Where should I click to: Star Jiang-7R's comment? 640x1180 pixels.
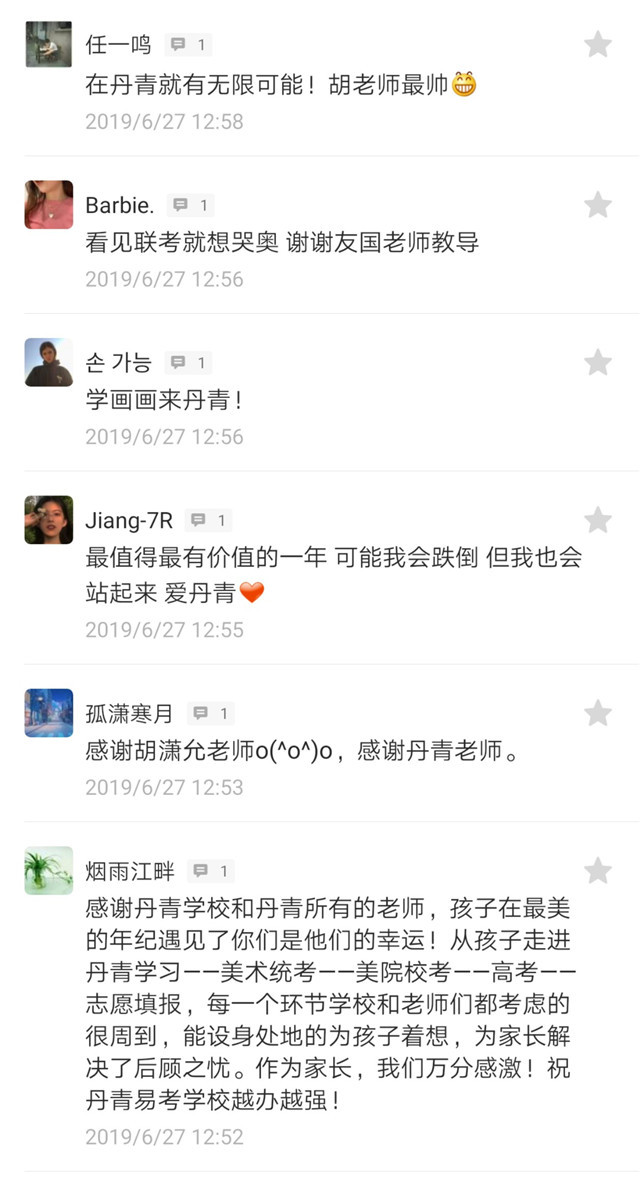pos(598,520)
